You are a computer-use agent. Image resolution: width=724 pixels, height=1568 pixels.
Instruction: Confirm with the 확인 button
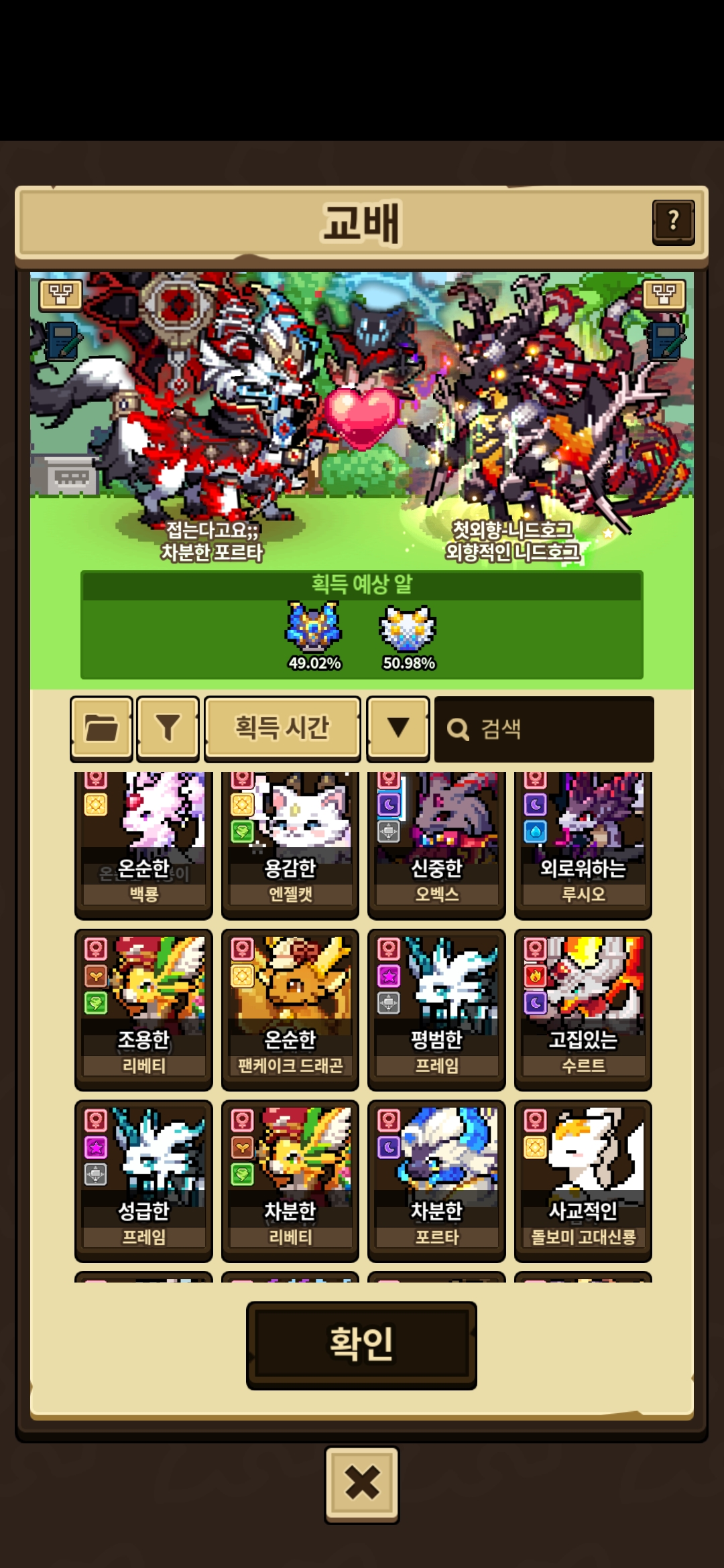click(x=361, y=1346)
